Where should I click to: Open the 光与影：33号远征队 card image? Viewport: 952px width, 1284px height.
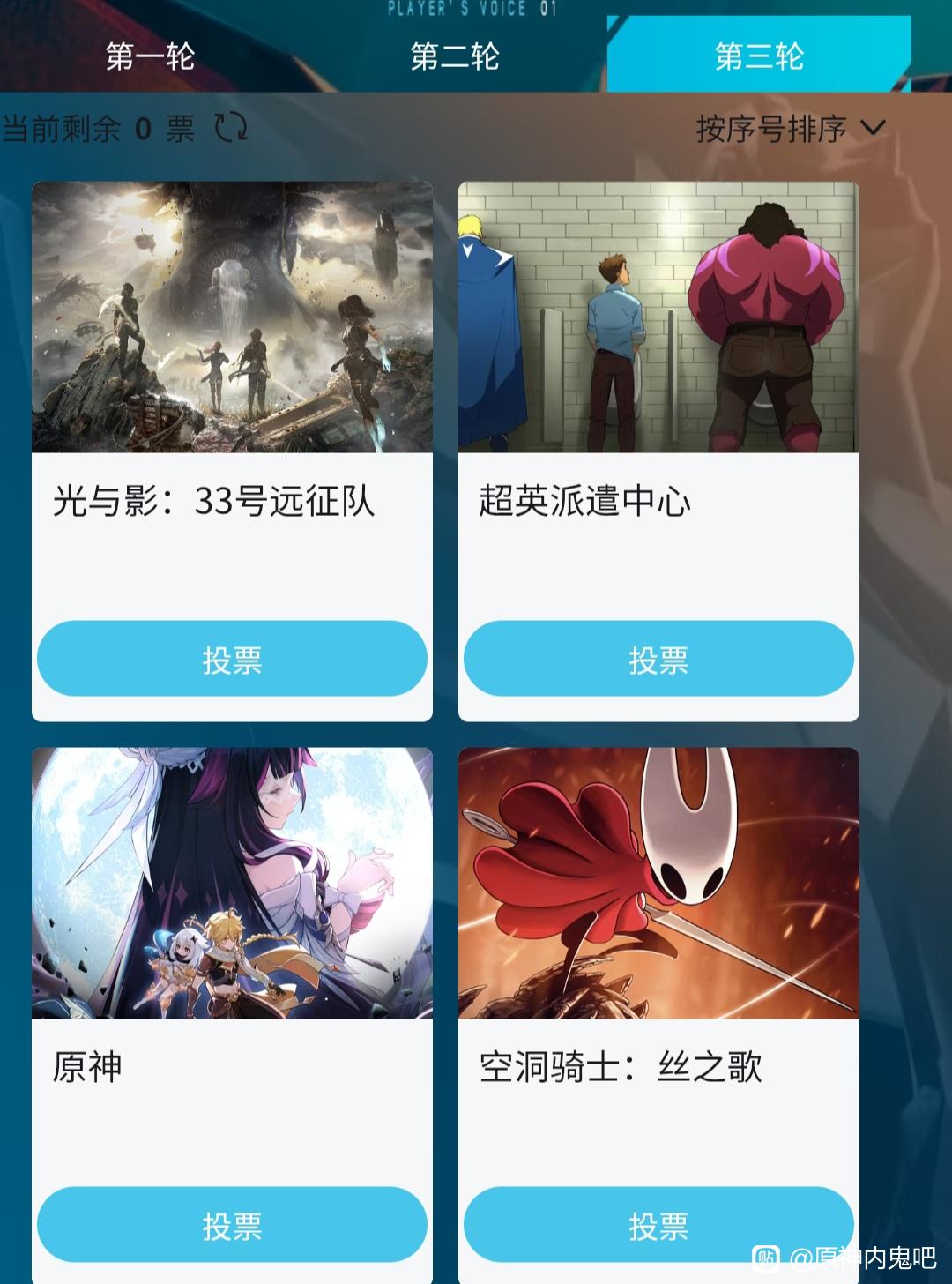click(232, 317)
